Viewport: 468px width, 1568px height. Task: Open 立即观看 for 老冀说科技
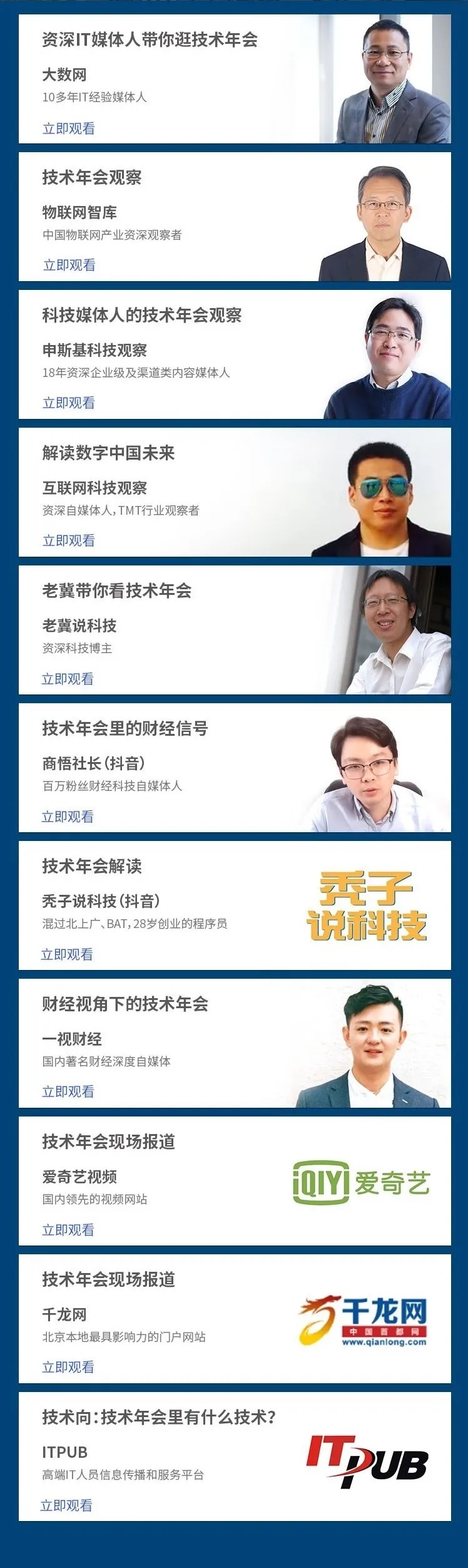(68, 679)
